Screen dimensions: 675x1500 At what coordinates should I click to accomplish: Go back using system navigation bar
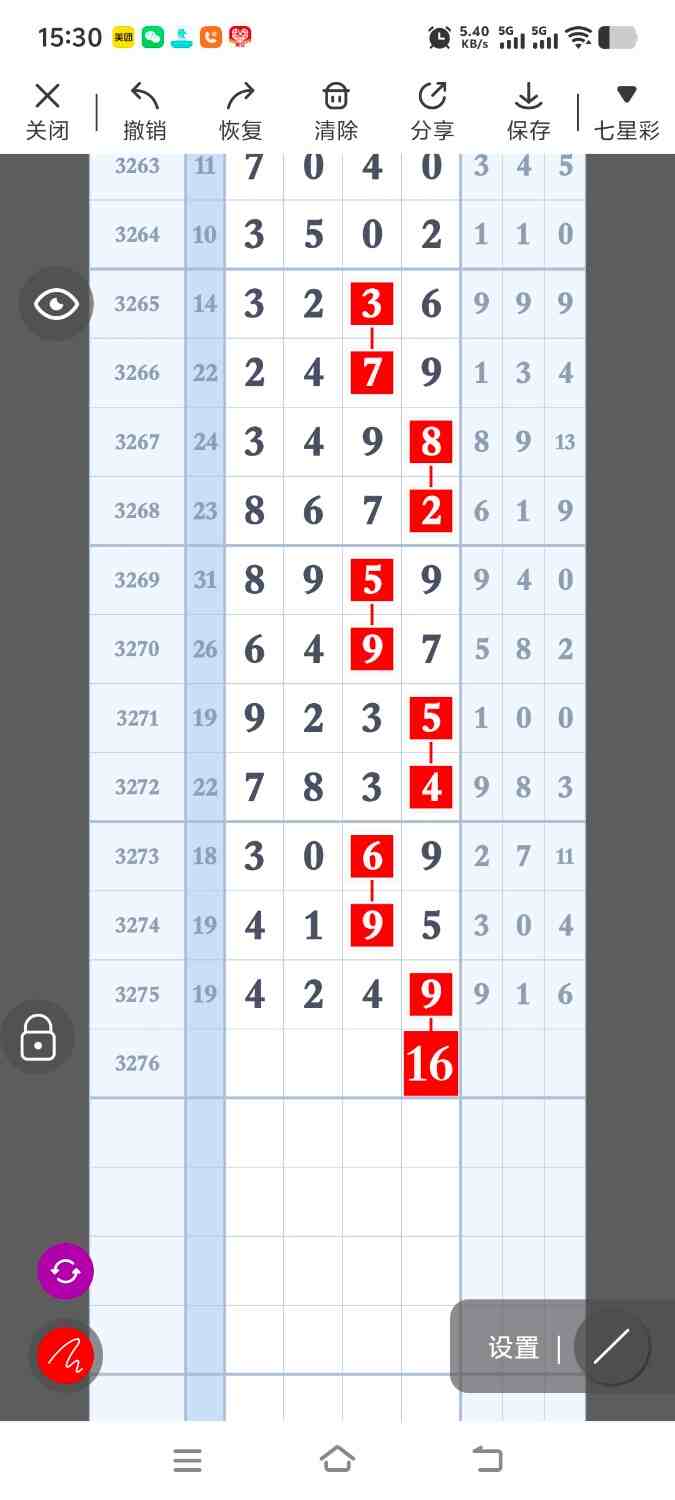coord(487,1459)
